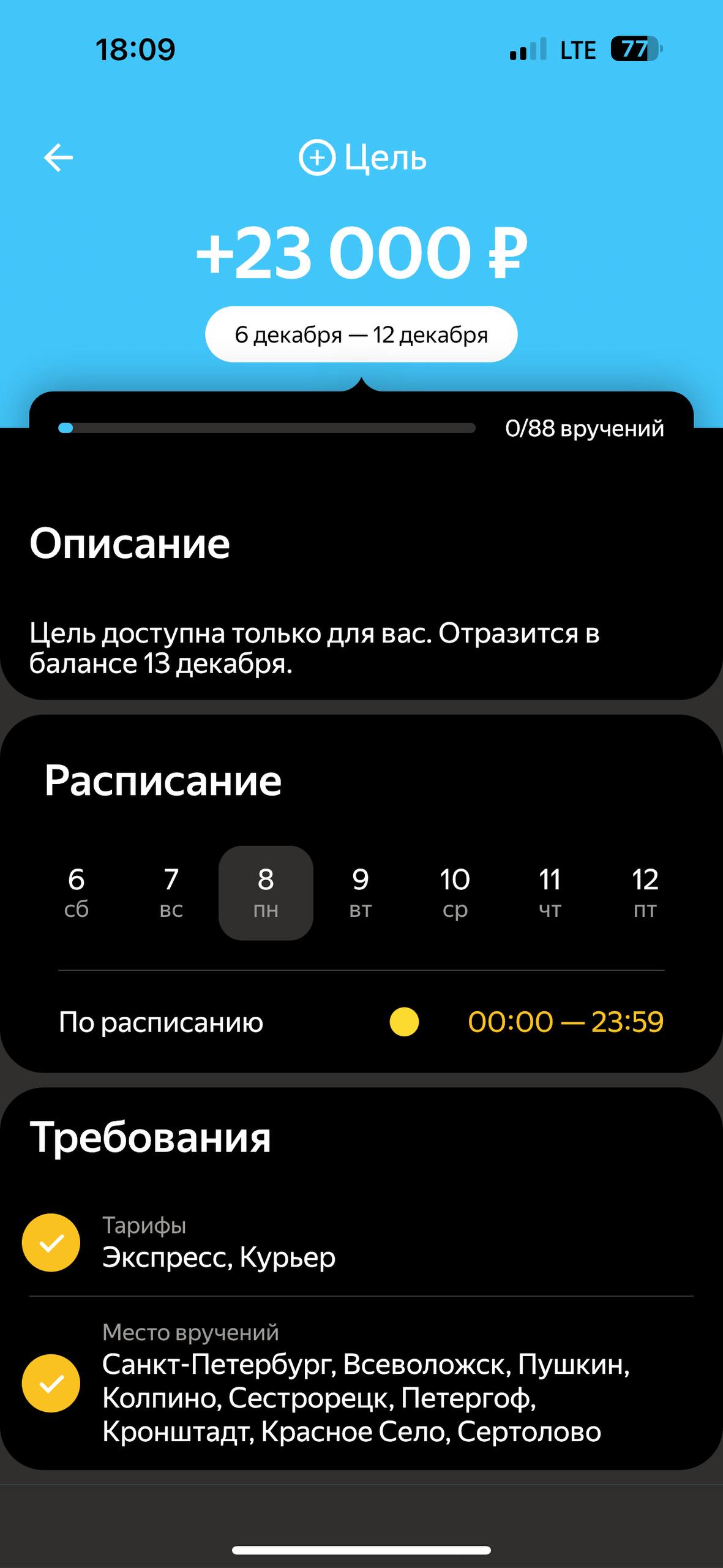Select Thursday 11 in the schedule

pyautogui.click(x=550, y=892)
